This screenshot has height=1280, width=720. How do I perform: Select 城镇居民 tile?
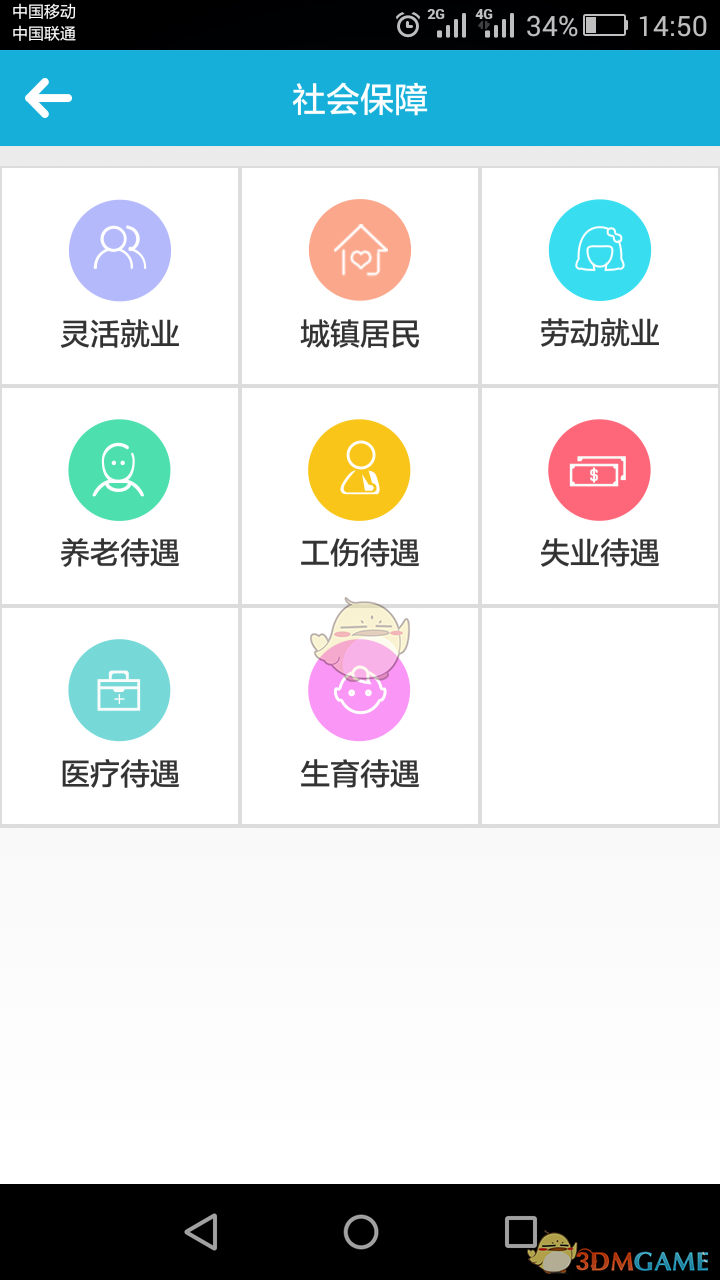pos(360,276)
